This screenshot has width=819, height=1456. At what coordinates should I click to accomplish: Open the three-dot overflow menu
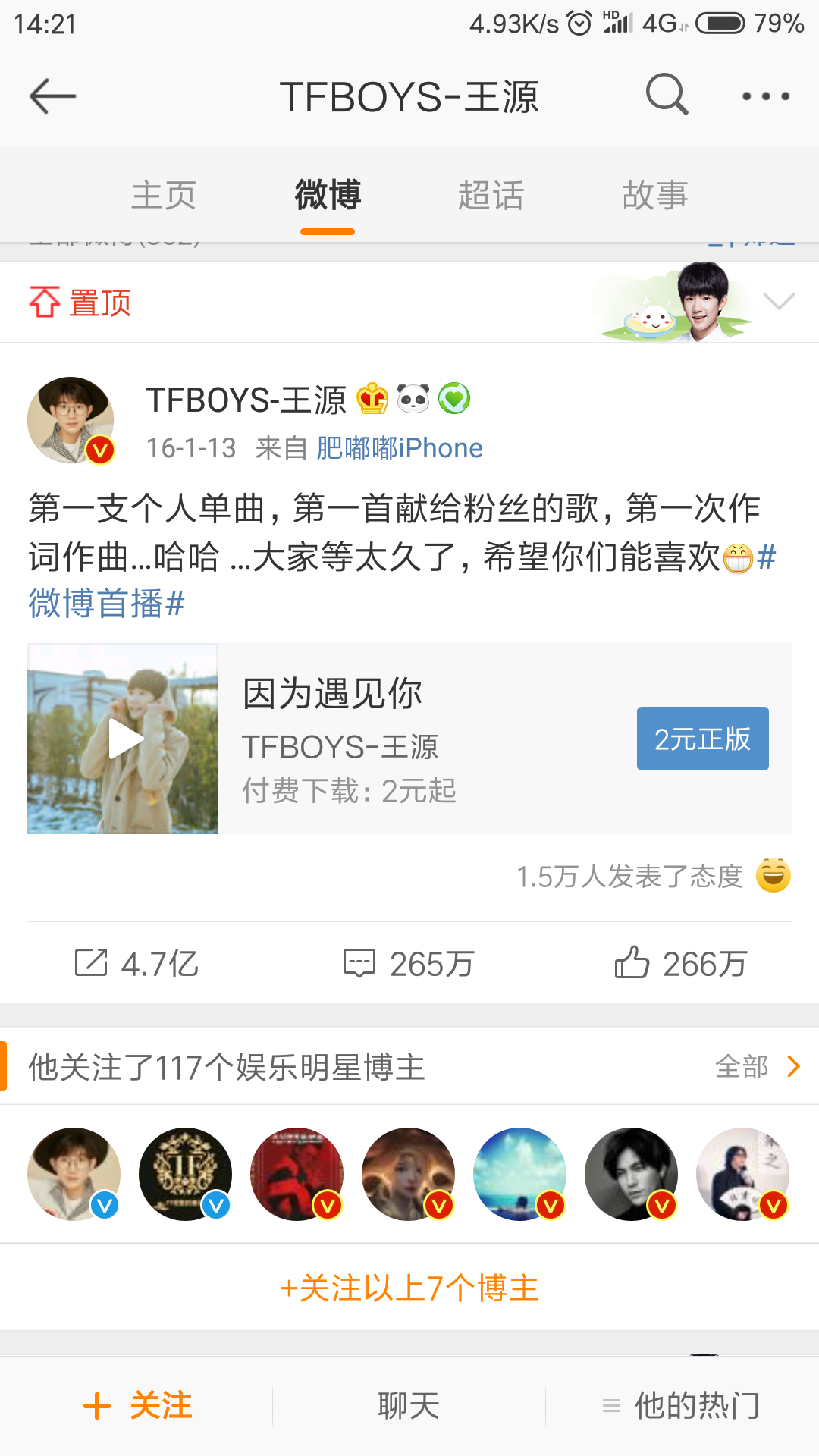click(x=766, y=96)
